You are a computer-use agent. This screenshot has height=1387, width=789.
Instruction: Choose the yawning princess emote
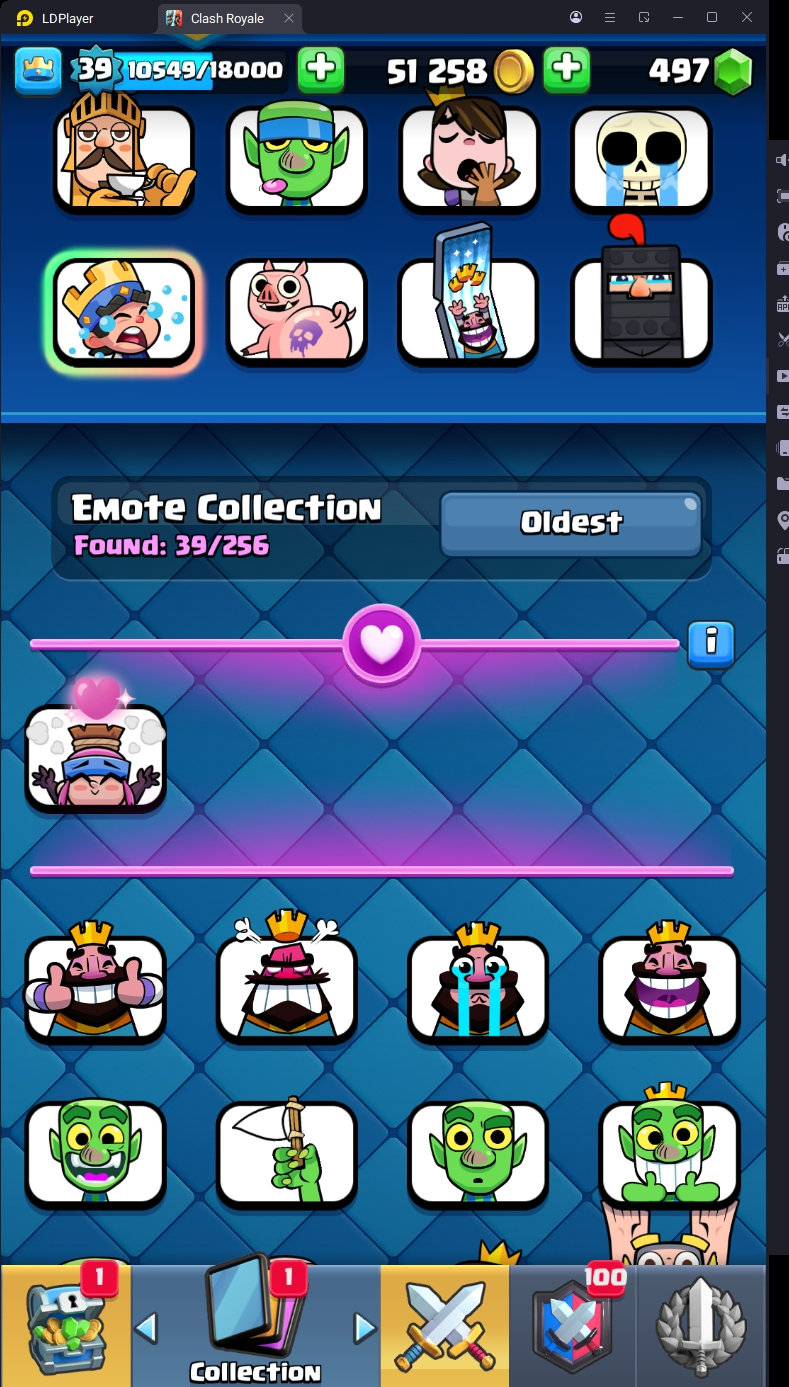tap(469, 159)
